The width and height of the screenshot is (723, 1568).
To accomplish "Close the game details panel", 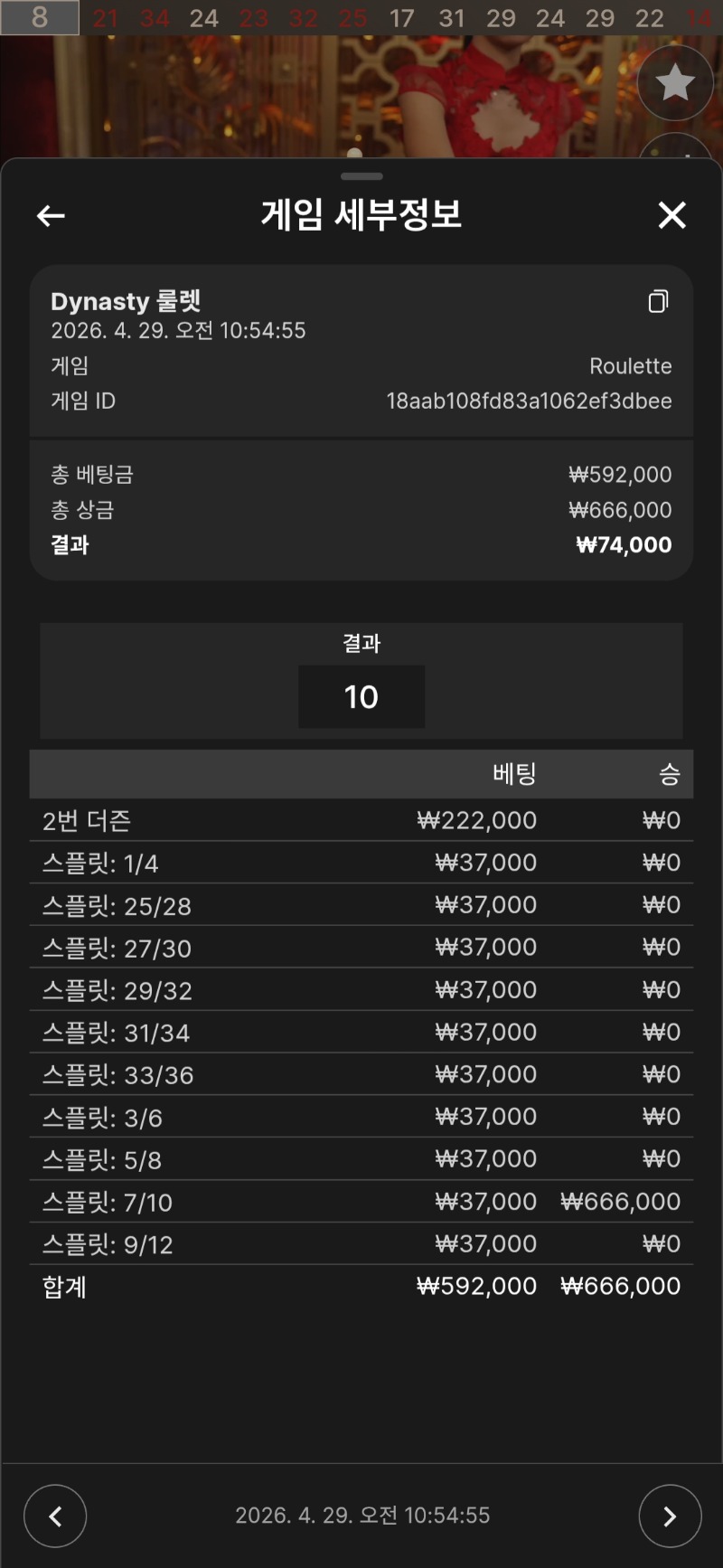I will coord(671,215).
